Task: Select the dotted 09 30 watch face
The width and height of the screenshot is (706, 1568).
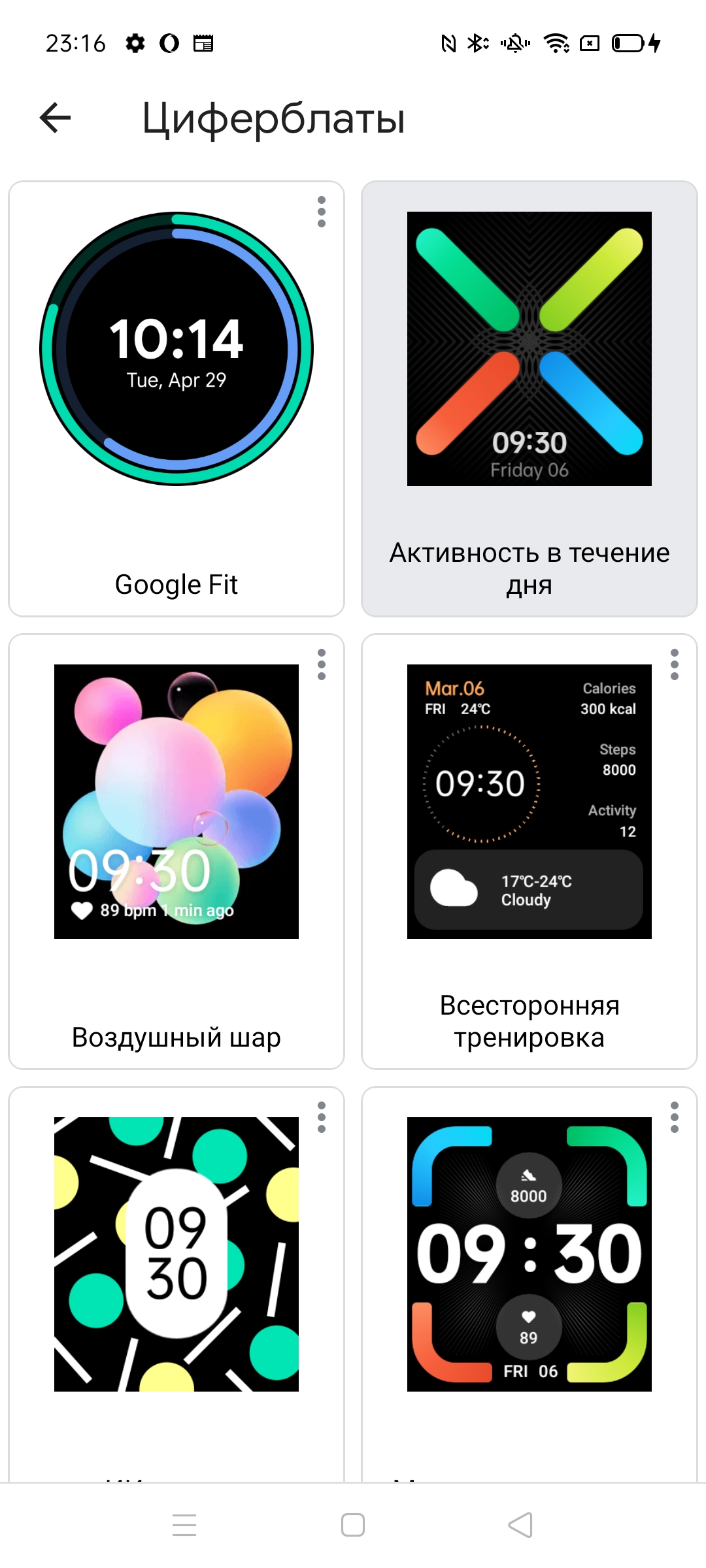Action: pos(176,1254)
